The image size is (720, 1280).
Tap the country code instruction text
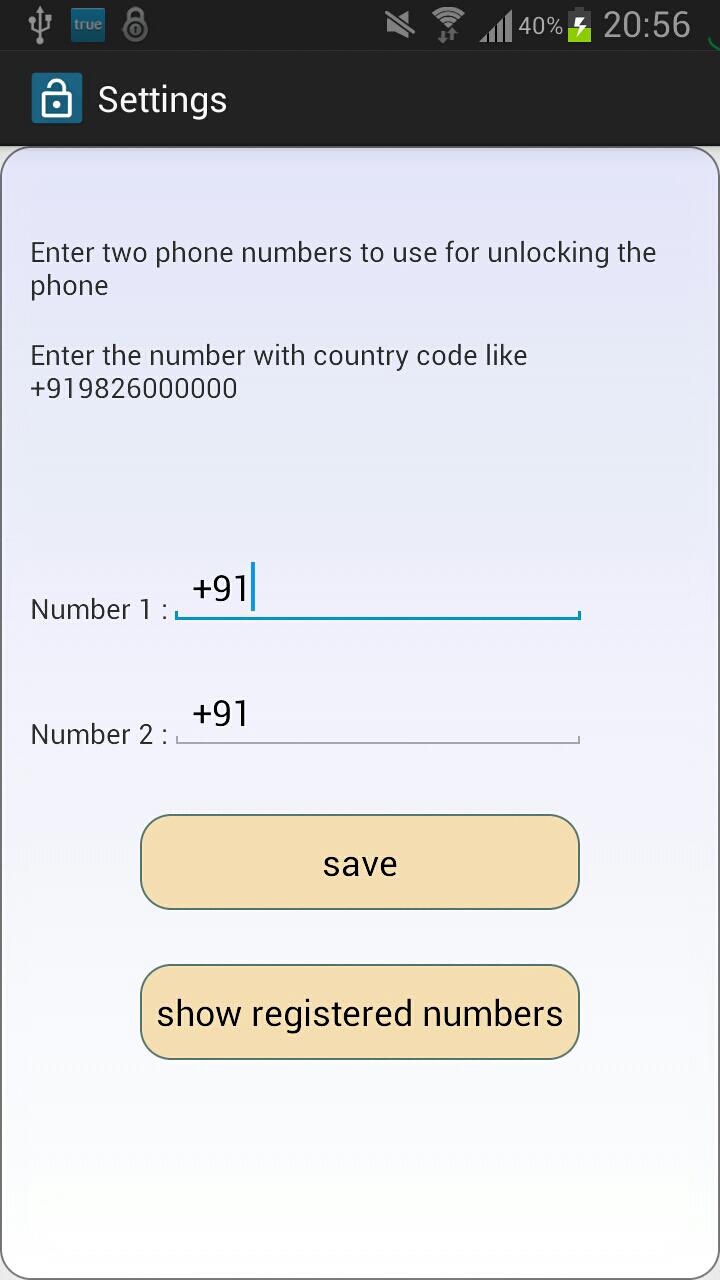[278, 355]
